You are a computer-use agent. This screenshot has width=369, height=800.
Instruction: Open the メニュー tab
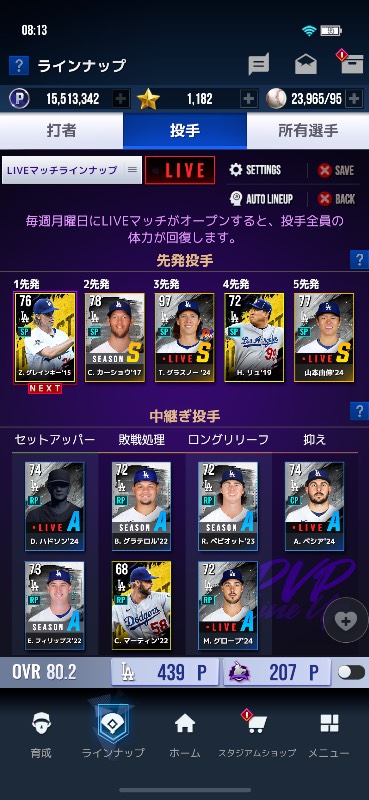[x=329, y=735]
